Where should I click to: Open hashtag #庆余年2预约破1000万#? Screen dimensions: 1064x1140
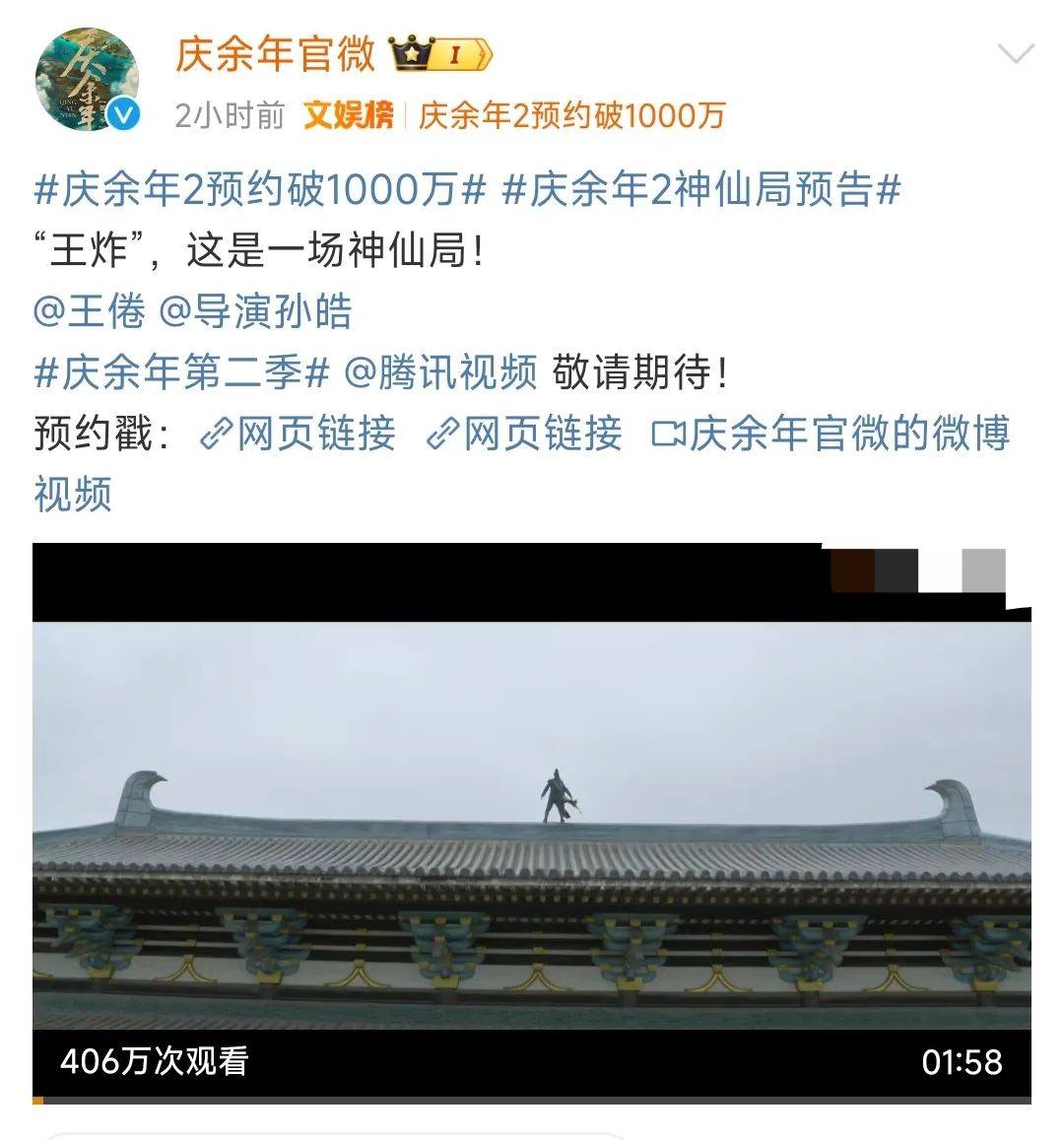tap(260, 189)
